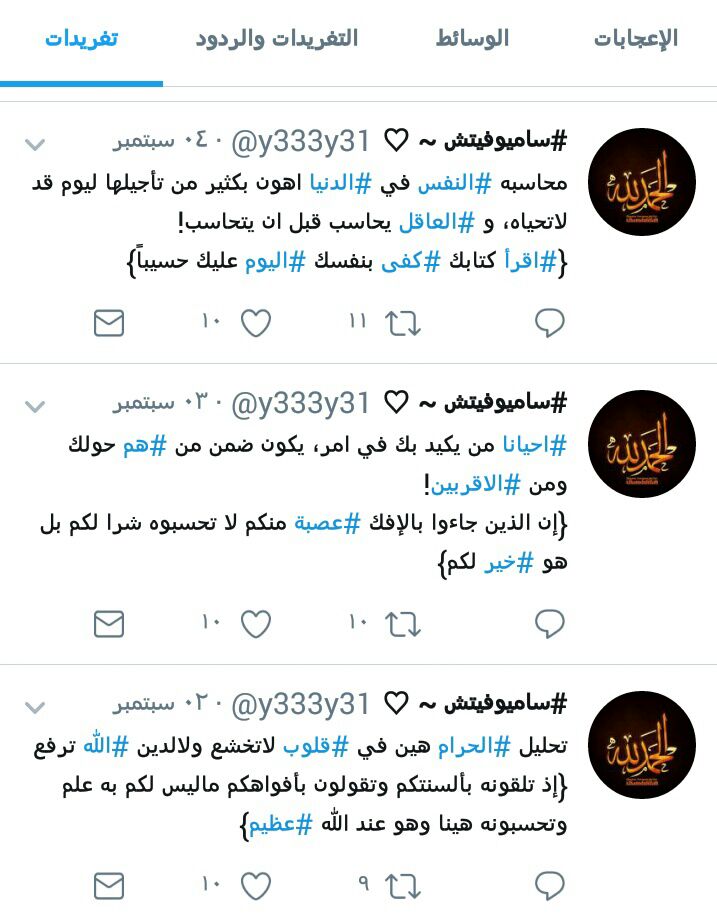Open profile picture on ٠٣ سبتمبر tweet

[x=641, y=445]
